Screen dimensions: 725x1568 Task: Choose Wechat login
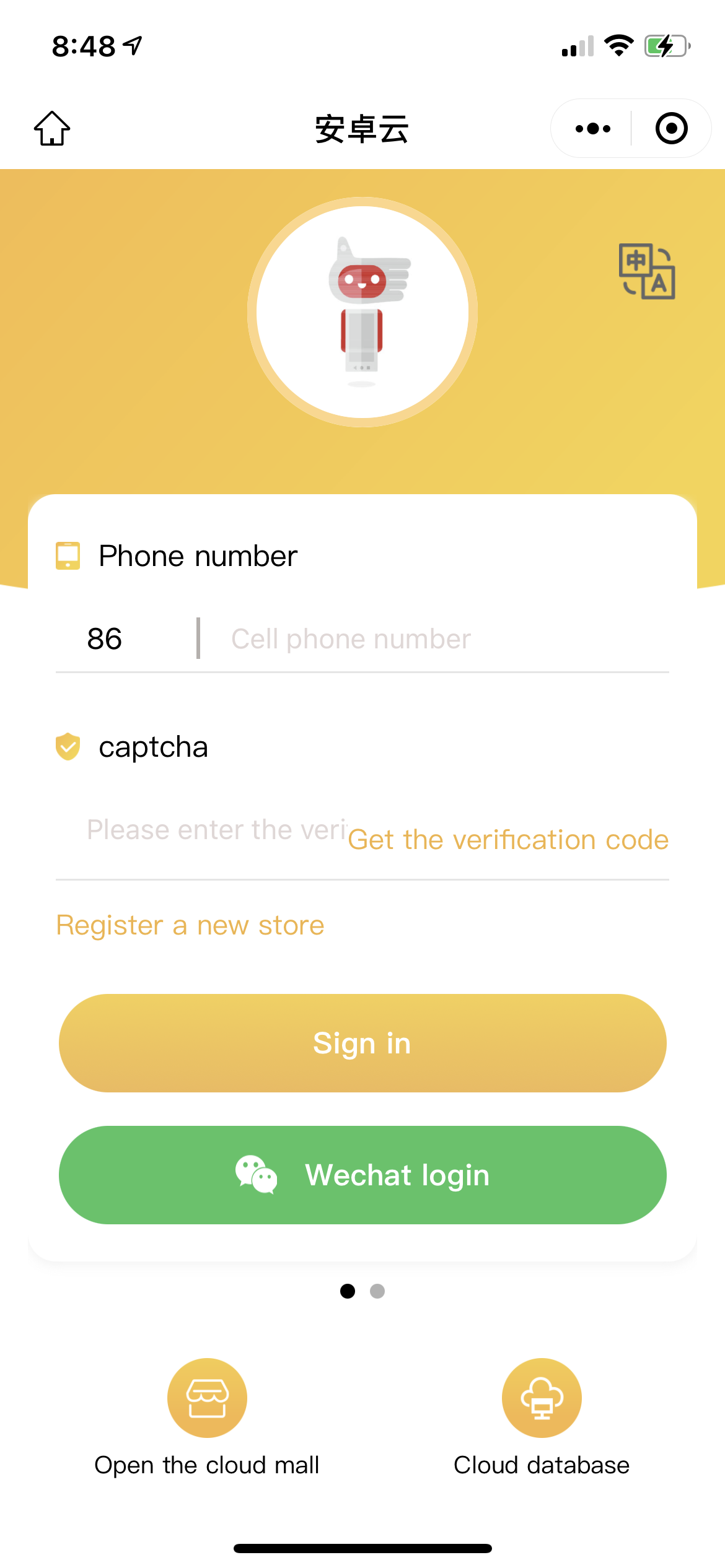tap(362, 1175)
